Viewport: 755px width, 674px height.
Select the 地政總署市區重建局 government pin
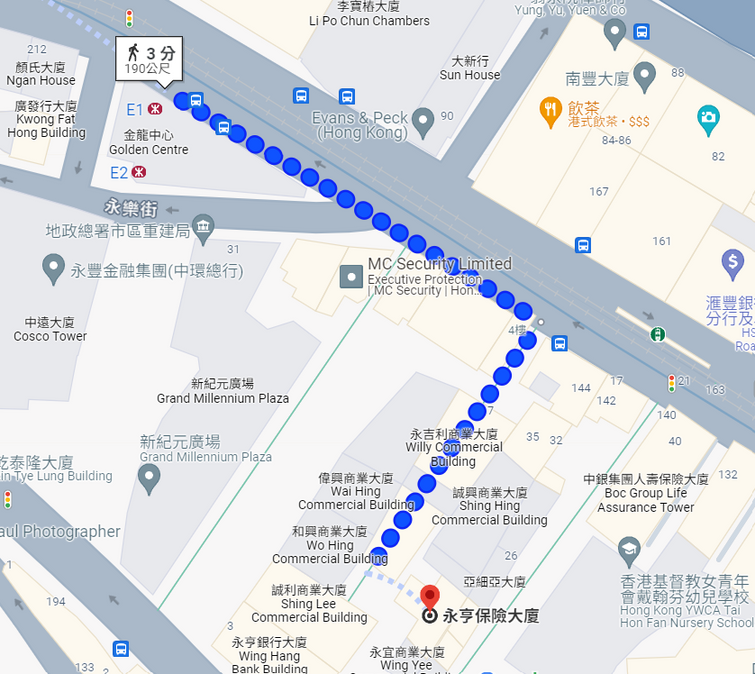pos(204,227)
